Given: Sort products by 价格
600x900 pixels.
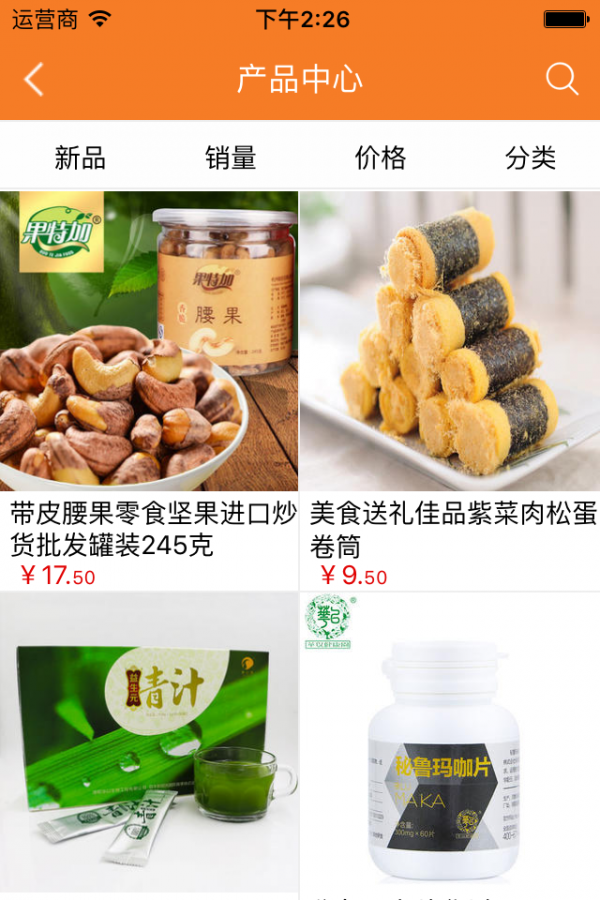Looking at the screenshot, I should [381, 157].
